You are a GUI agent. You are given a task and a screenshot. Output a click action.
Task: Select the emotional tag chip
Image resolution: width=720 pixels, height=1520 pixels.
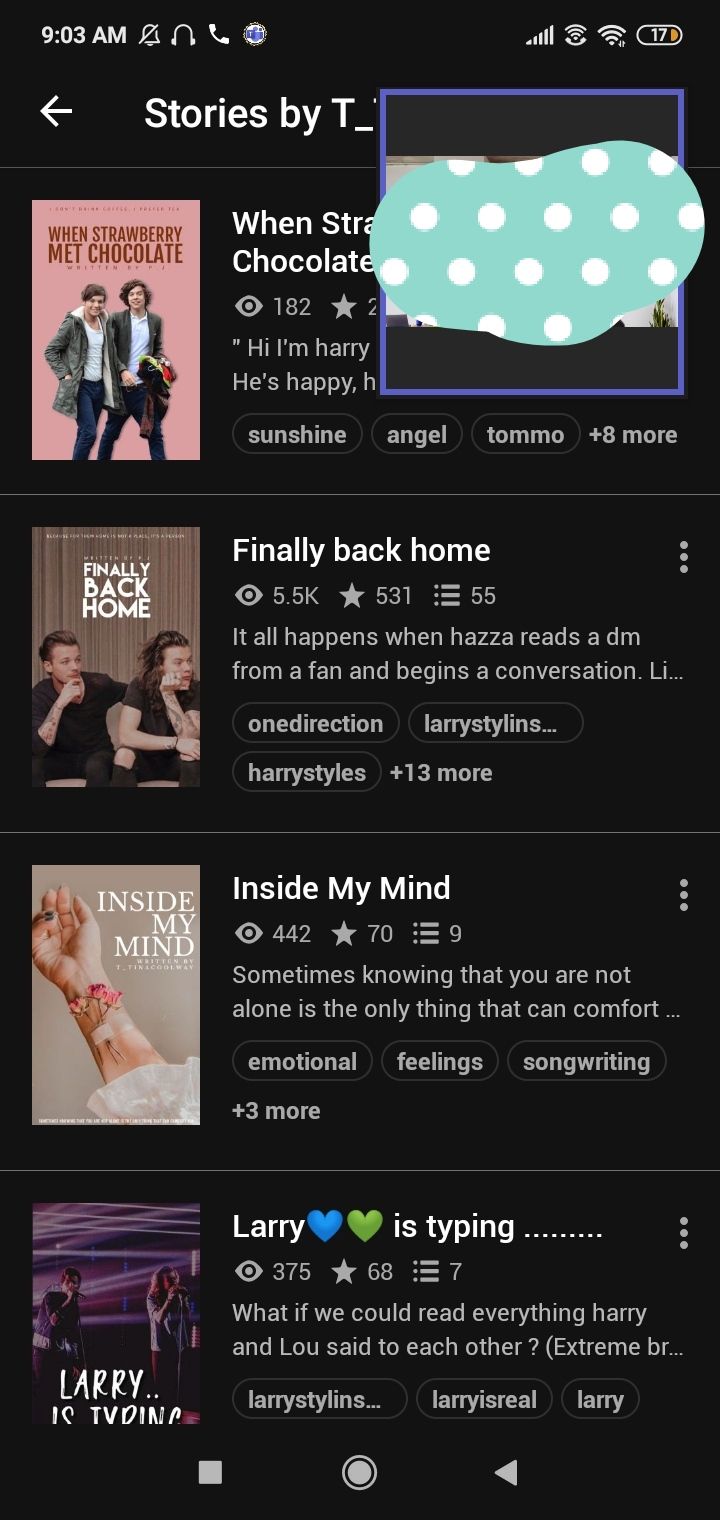302,1062
